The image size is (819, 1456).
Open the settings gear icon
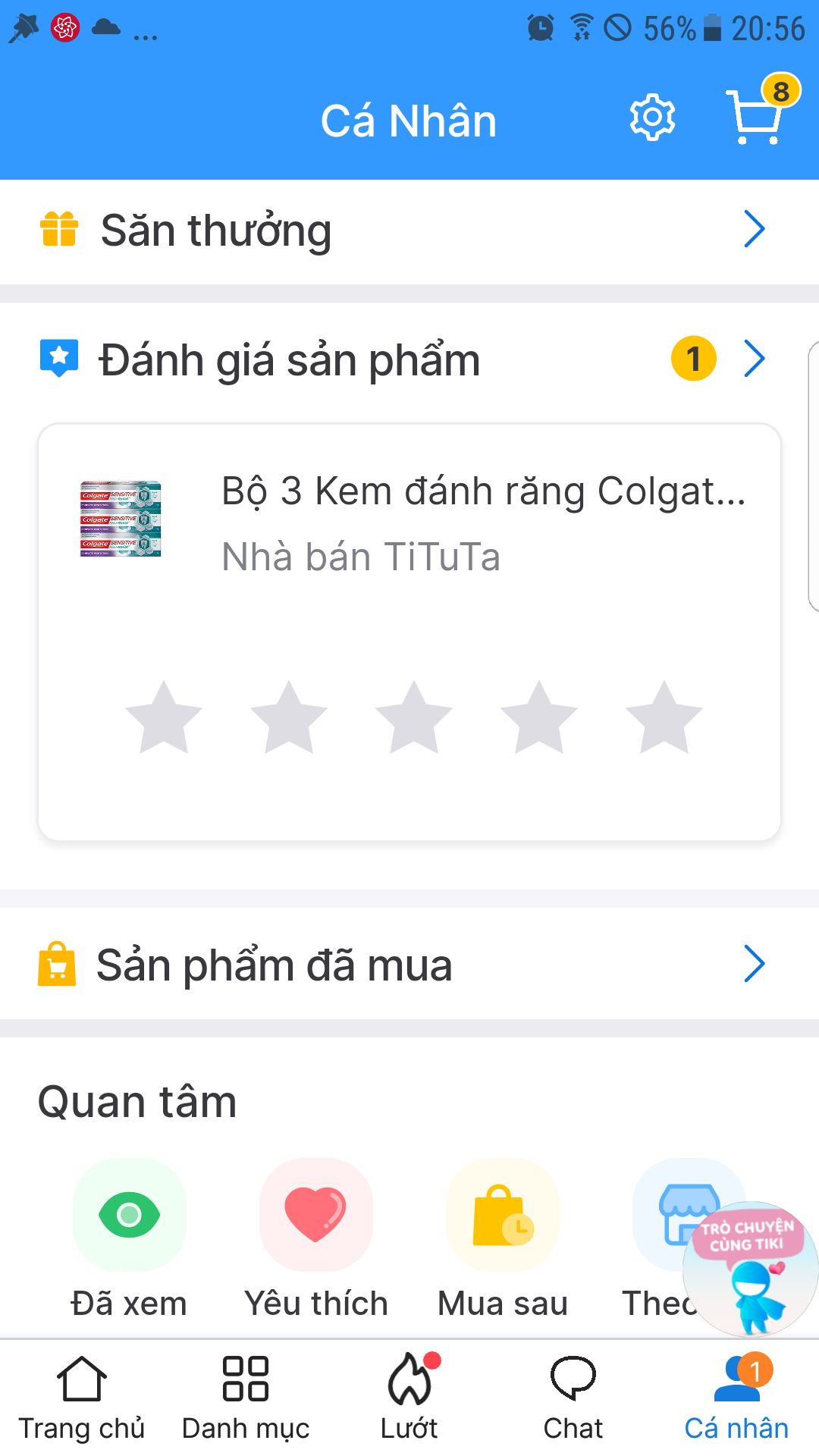coord(651,118)
